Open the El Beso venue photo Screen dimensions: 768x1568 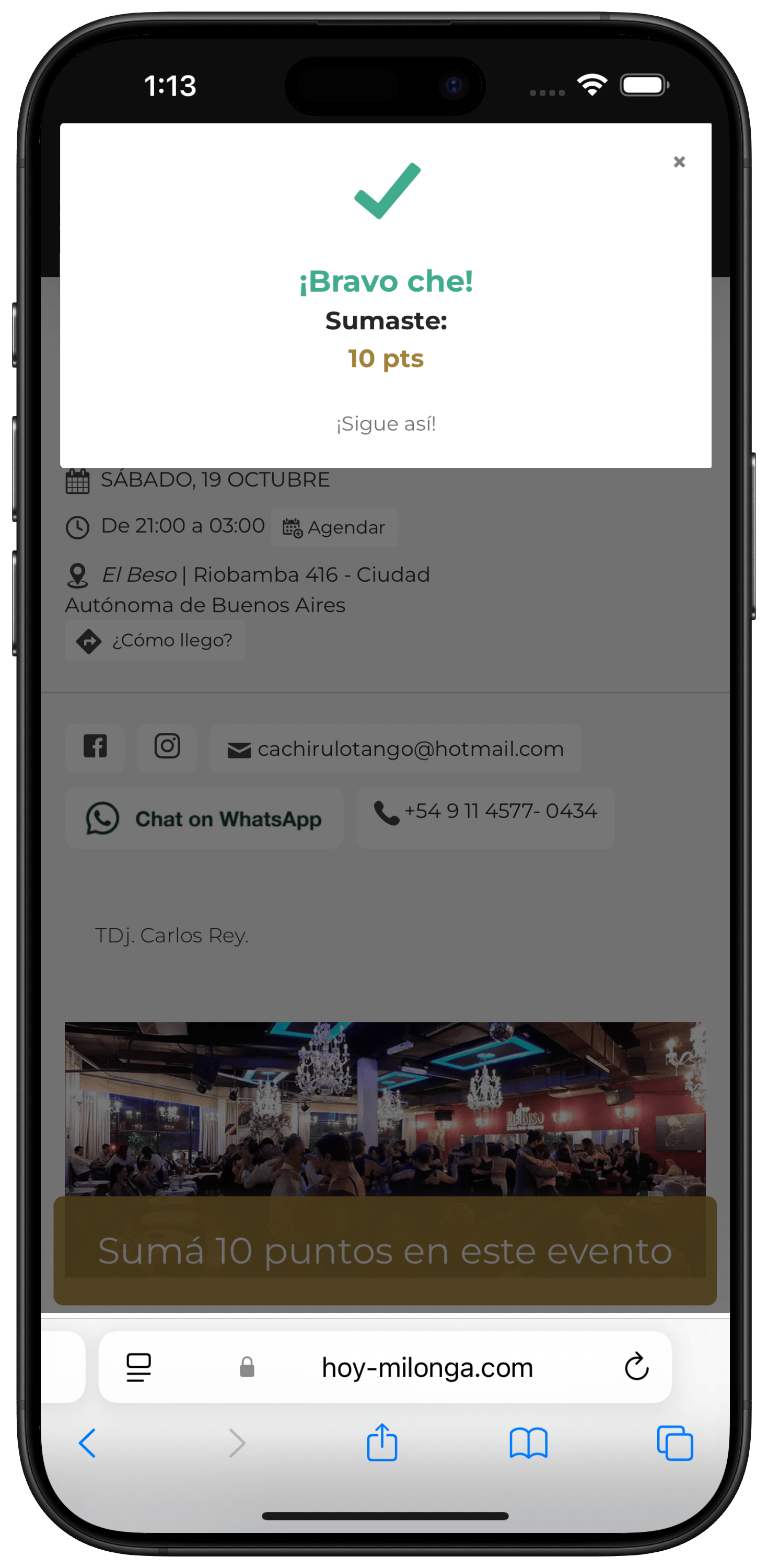pyautogui.click(x=385, y=1108)
